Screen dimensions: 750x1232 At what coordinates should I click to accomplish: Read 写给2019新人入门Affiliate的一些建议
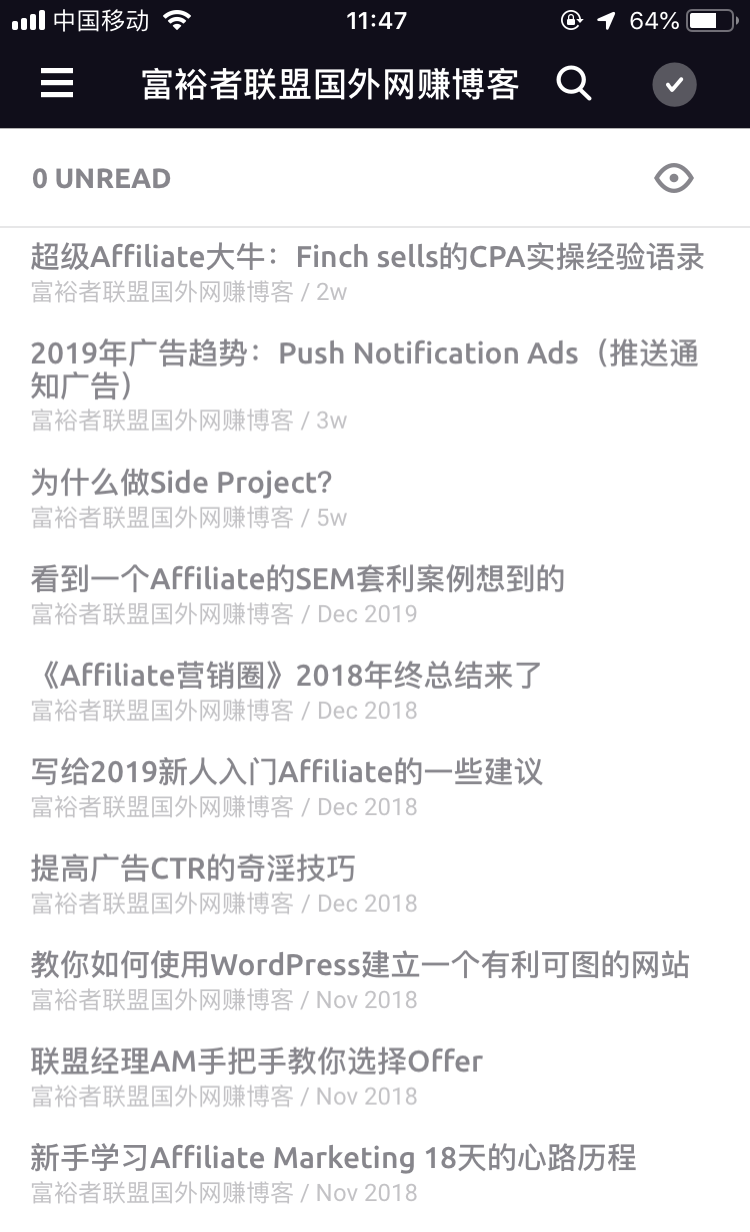[375, 787]
